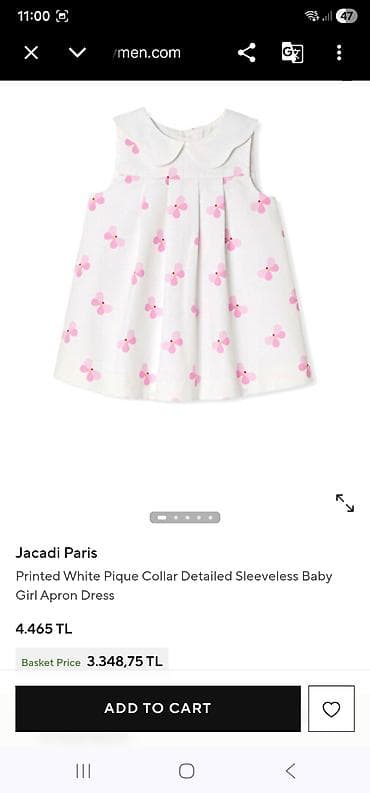Open the browser overflow menu
Screen dimensions: 370x793
[x=339, y=53]
